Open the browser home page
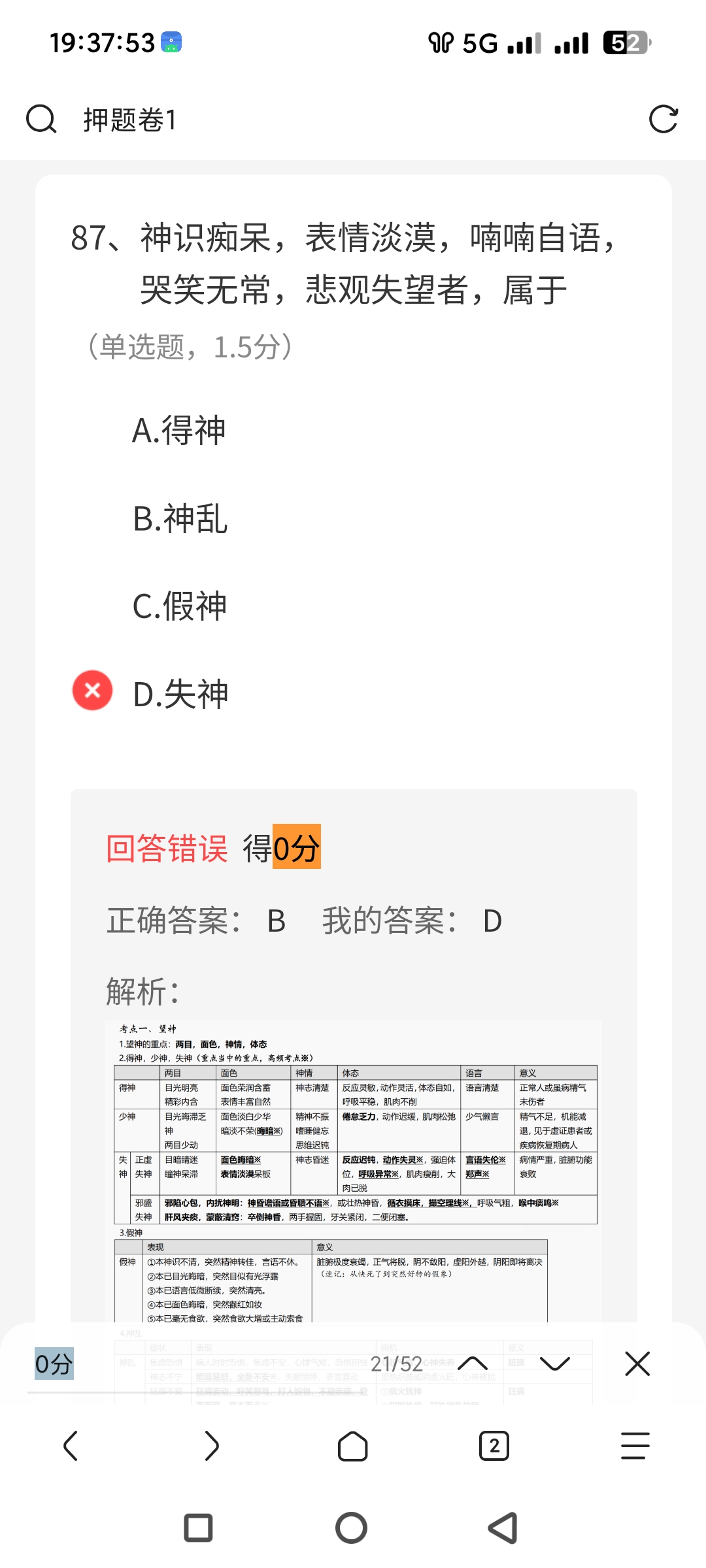Screen dimensions: 706x1568 [353, 1446]
